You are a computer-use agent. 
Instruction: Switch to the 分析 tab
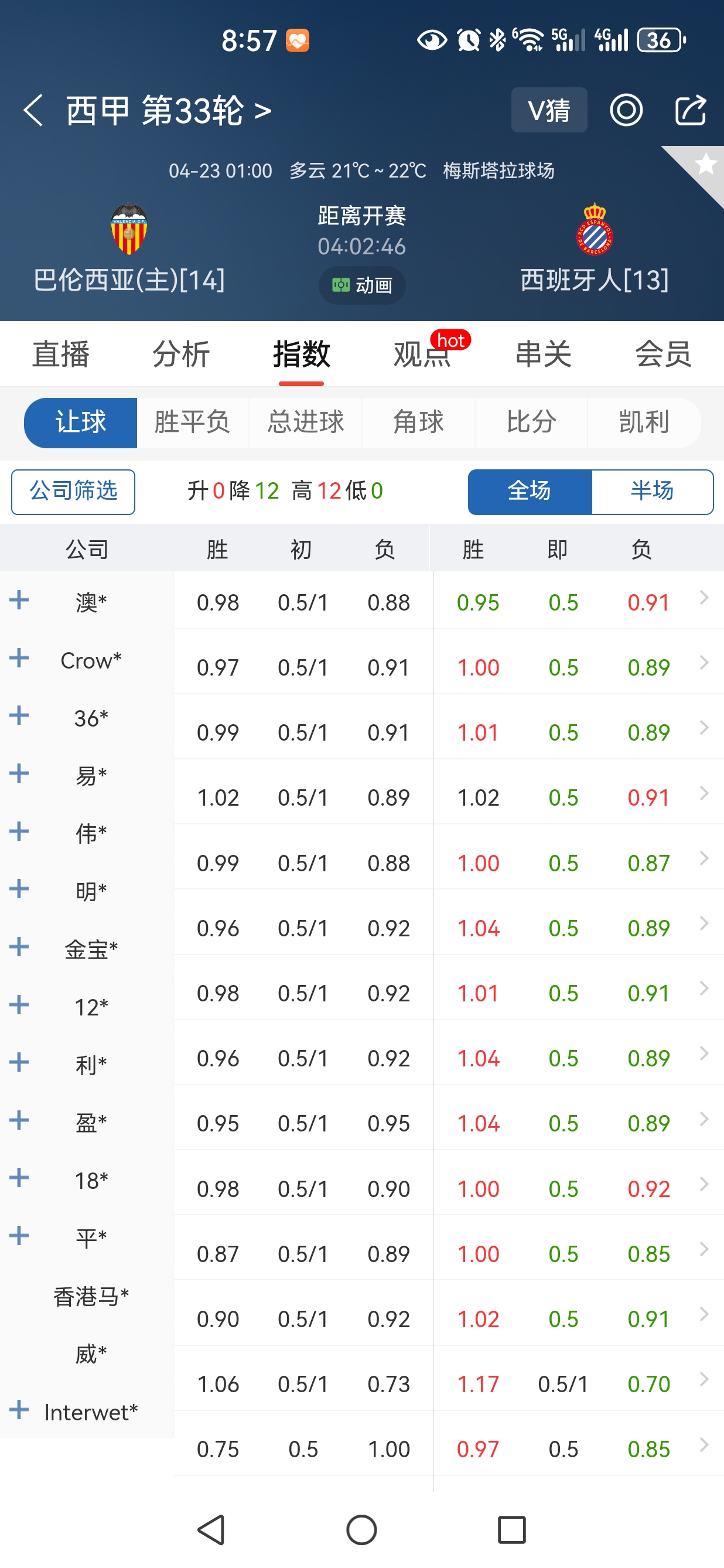click(x=182, y=354)
